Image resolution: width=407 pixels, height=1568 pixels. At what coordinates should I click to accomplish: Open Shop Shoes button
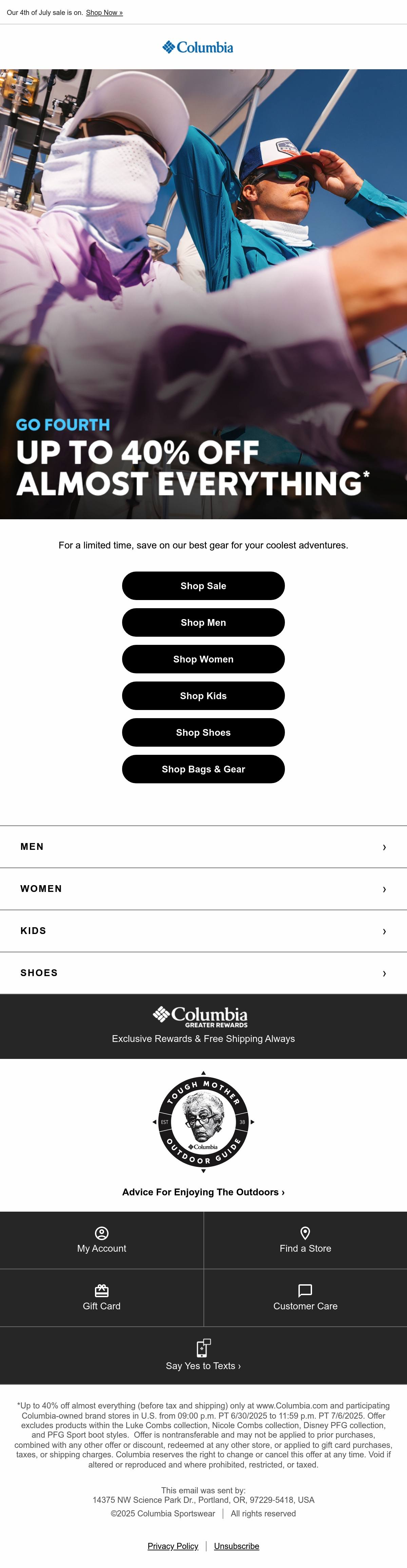(x=203, y=732)
